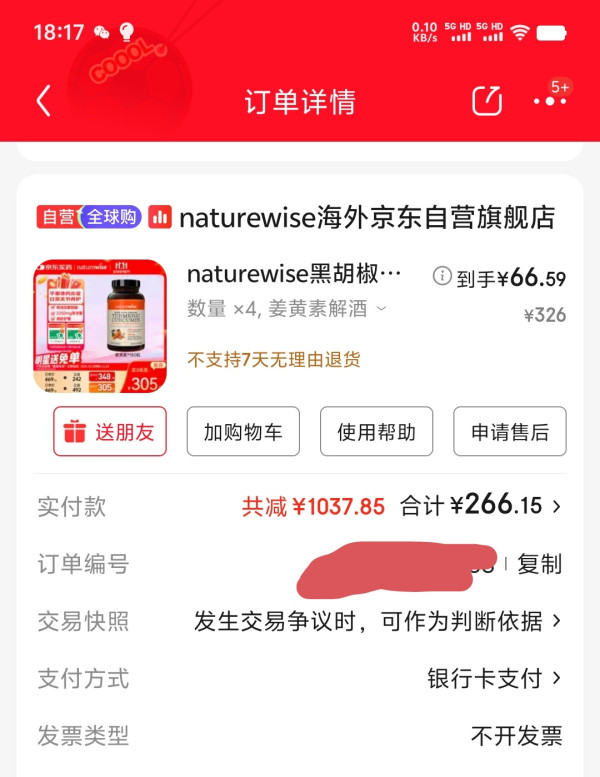This screenshot has width=600, height=777.
Task: Tap the 到手 price info icon
Action: click(x=441, y=277)
